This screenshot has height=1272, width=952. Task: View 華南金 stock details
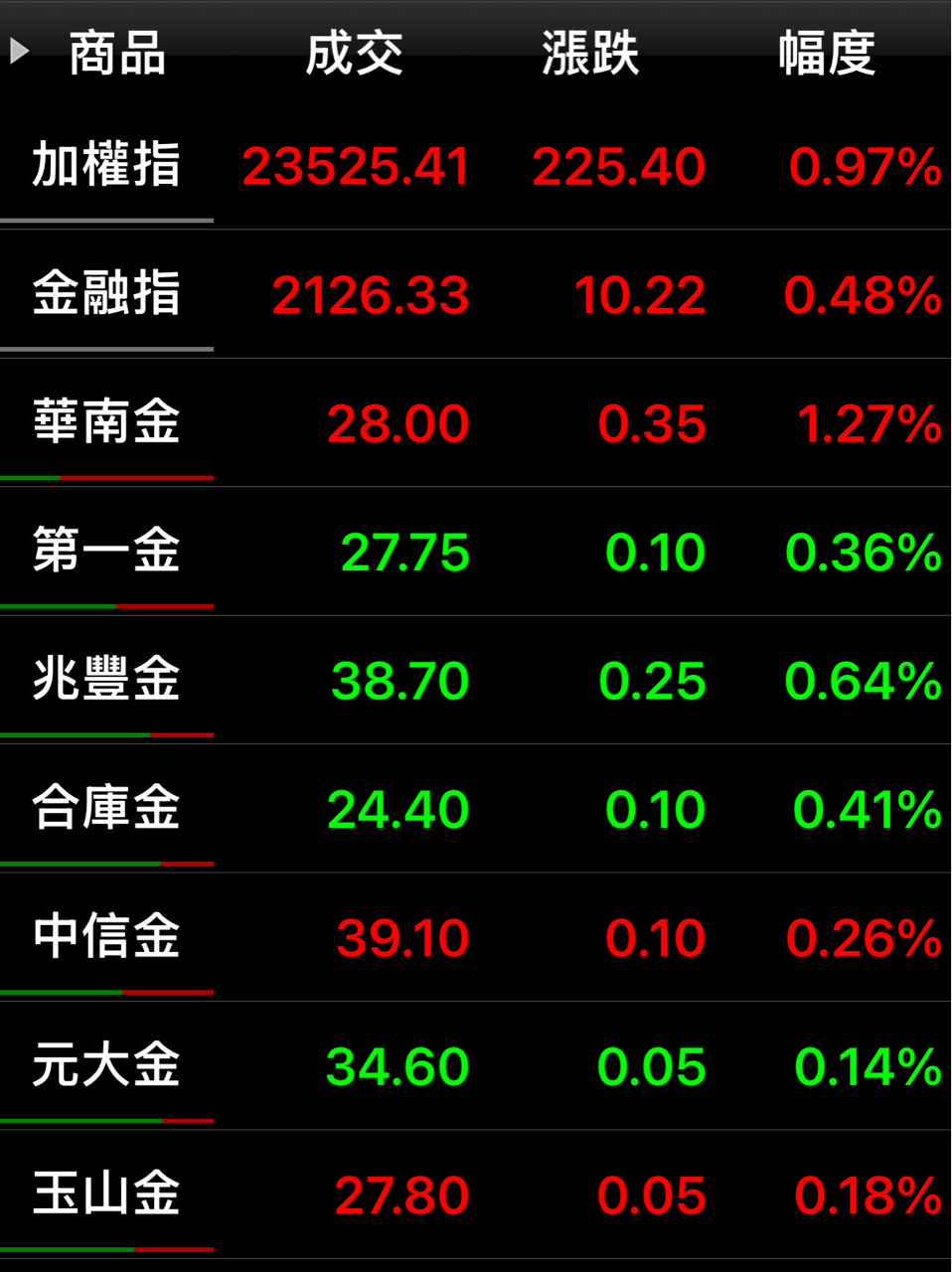tap(476, 422)
